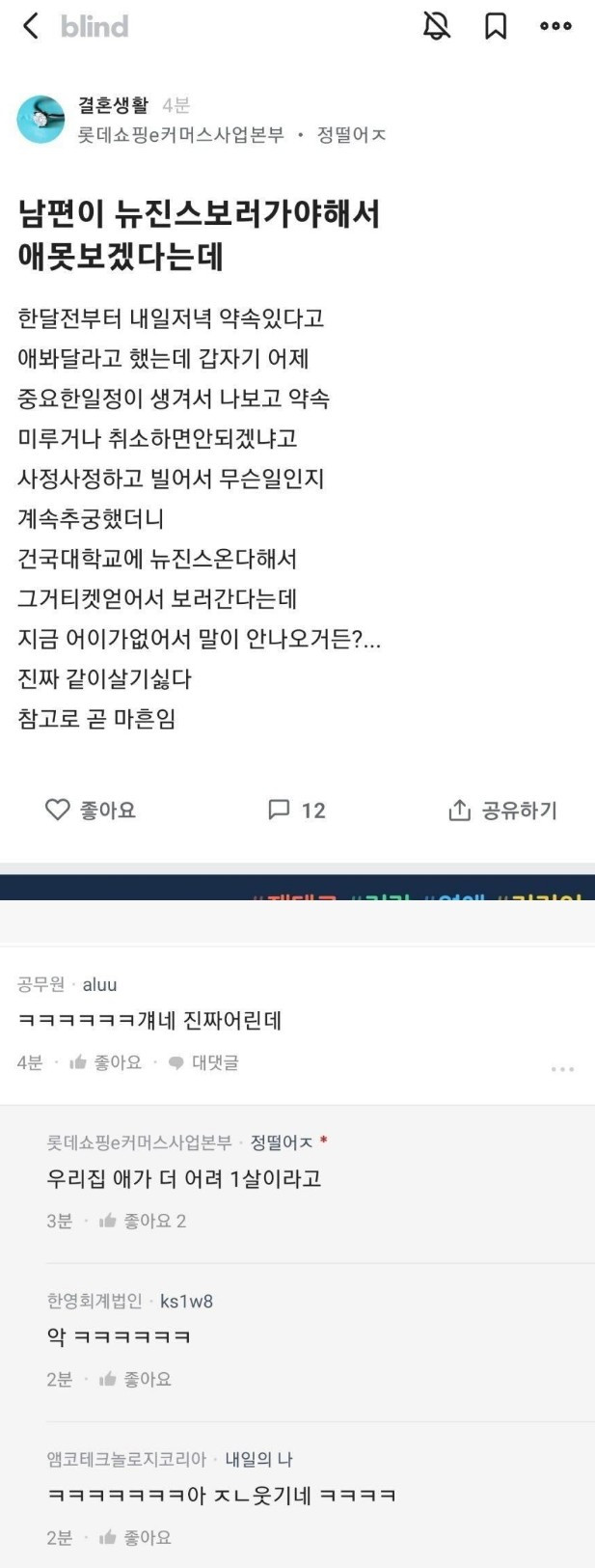Like the post with 좋아요 heart
This screenshot has height=1568, width=595.
(91, 810)
